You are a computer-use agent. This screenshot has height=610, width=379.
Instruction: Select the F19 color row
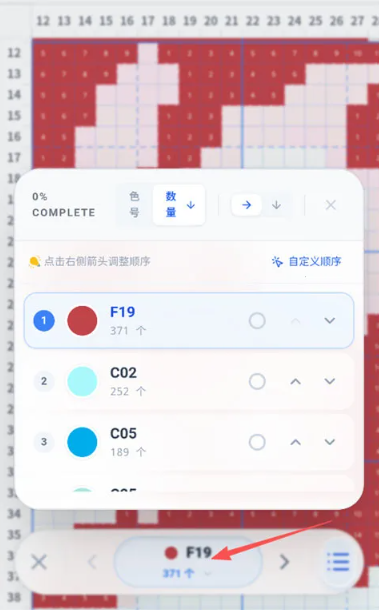tap(189, 321)
